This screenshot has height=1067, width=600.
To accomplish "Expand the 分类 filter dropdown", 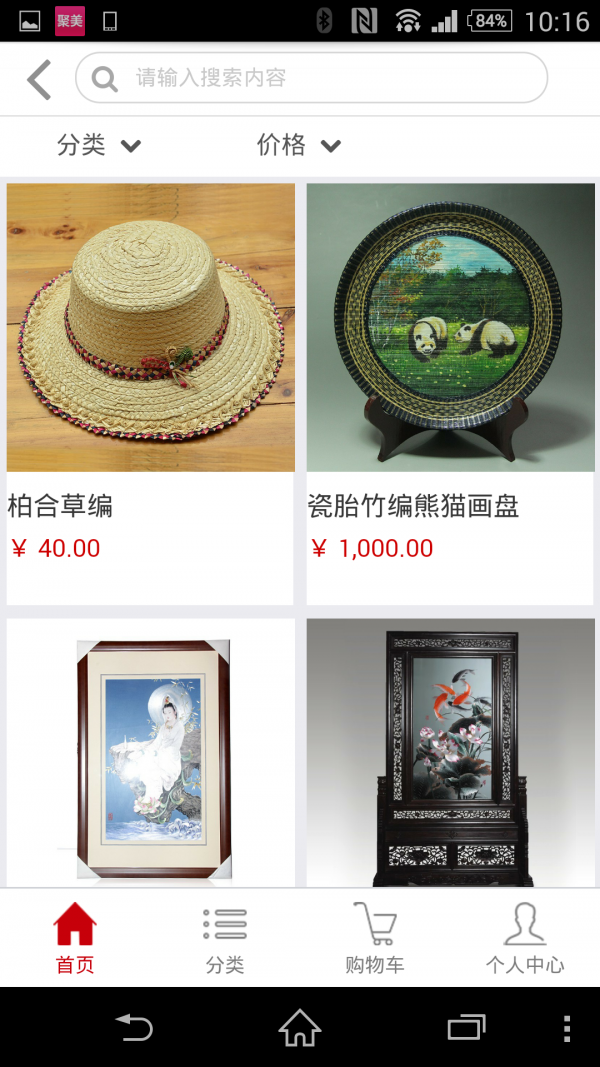I will pos(99,146).
